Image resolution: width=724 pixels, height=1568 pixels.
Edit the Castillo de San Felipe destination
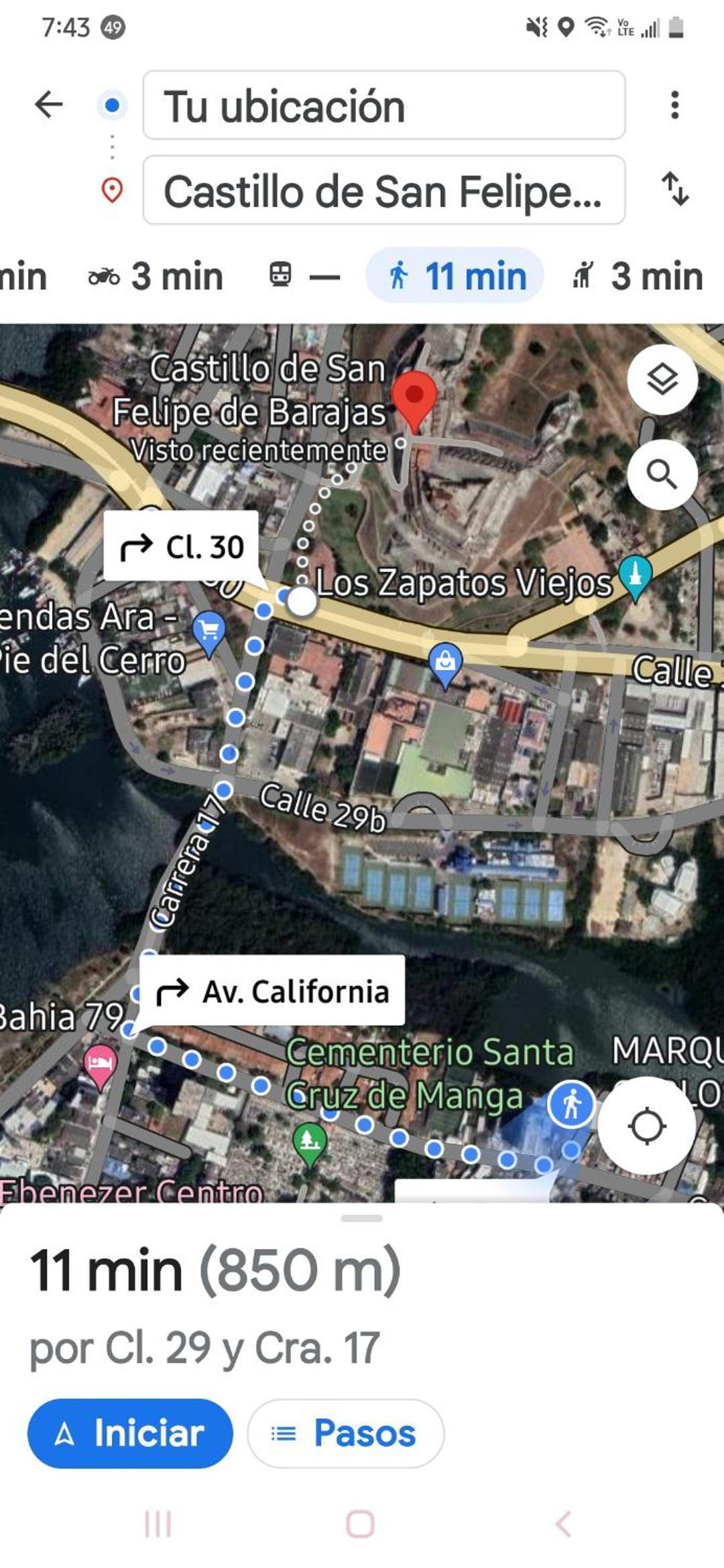point(383,190)
